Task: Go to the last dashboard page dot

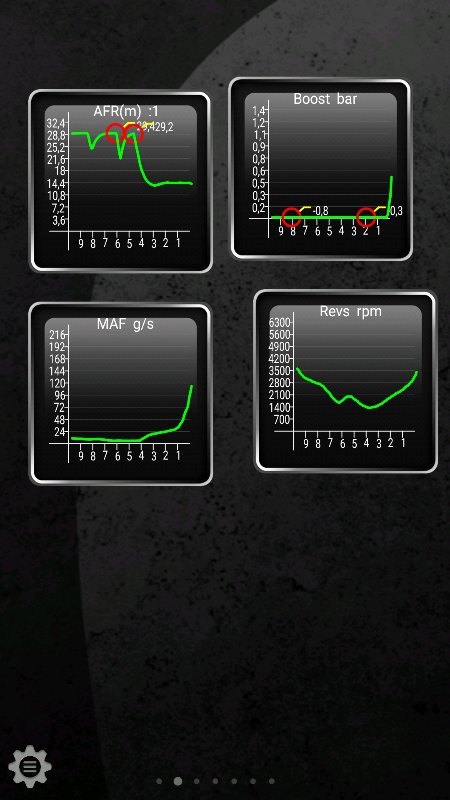Action: 271,781
